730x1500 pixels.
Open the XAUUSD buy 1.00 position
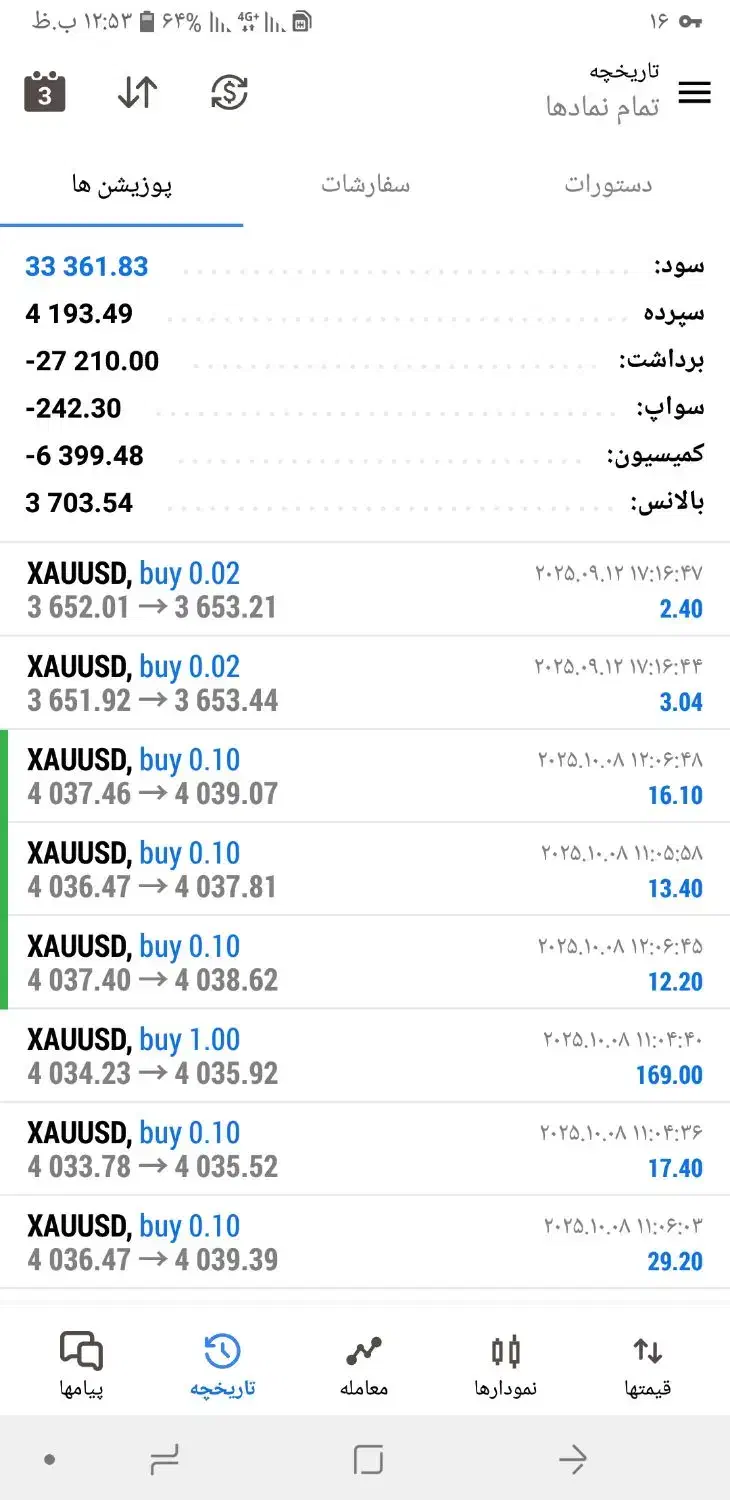coord(365,1056)
